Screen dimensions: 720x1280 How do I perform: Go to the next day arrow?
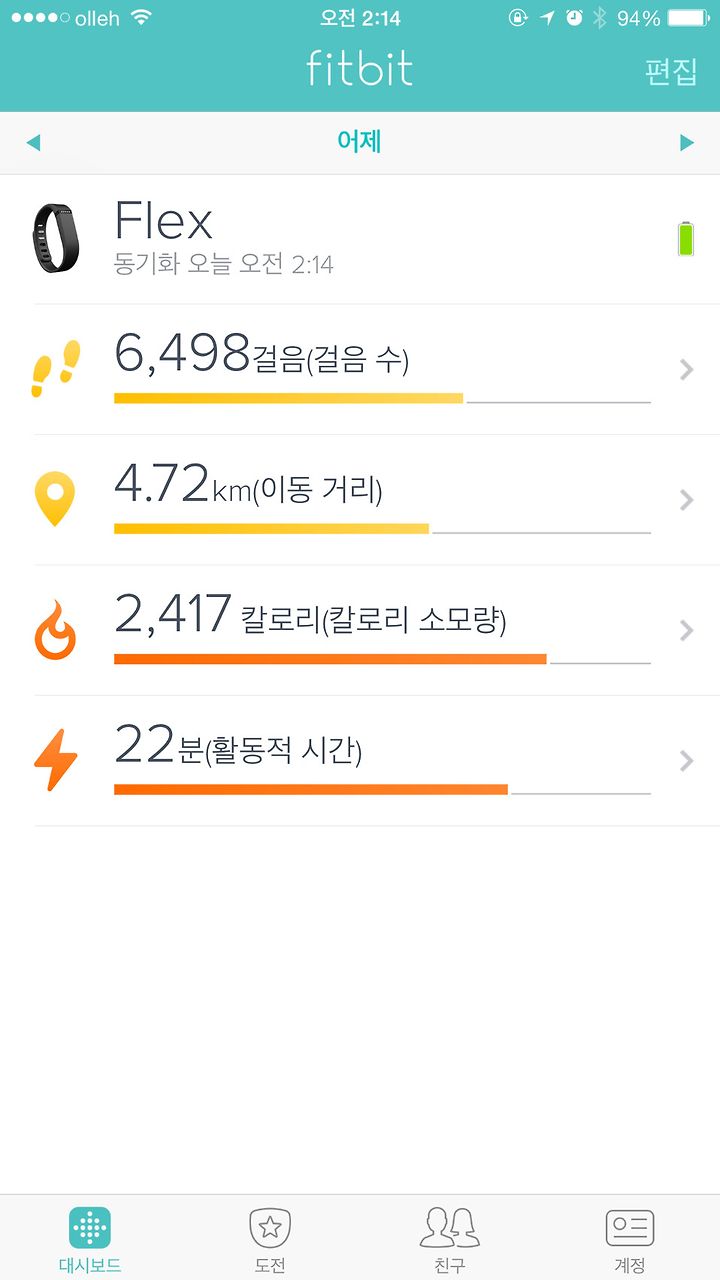click(x=687, y=143)
